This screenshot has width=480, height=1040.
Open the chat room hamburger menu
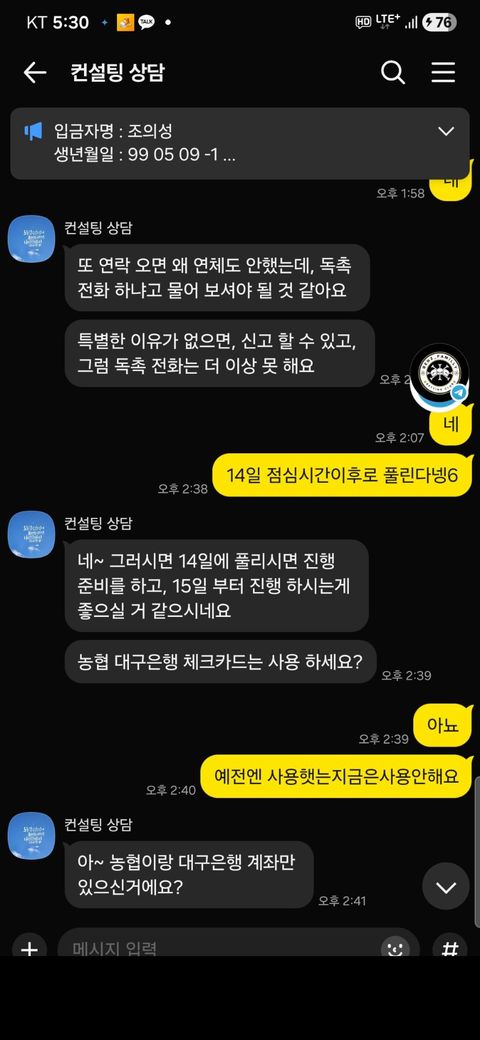[x=443, y=72]
